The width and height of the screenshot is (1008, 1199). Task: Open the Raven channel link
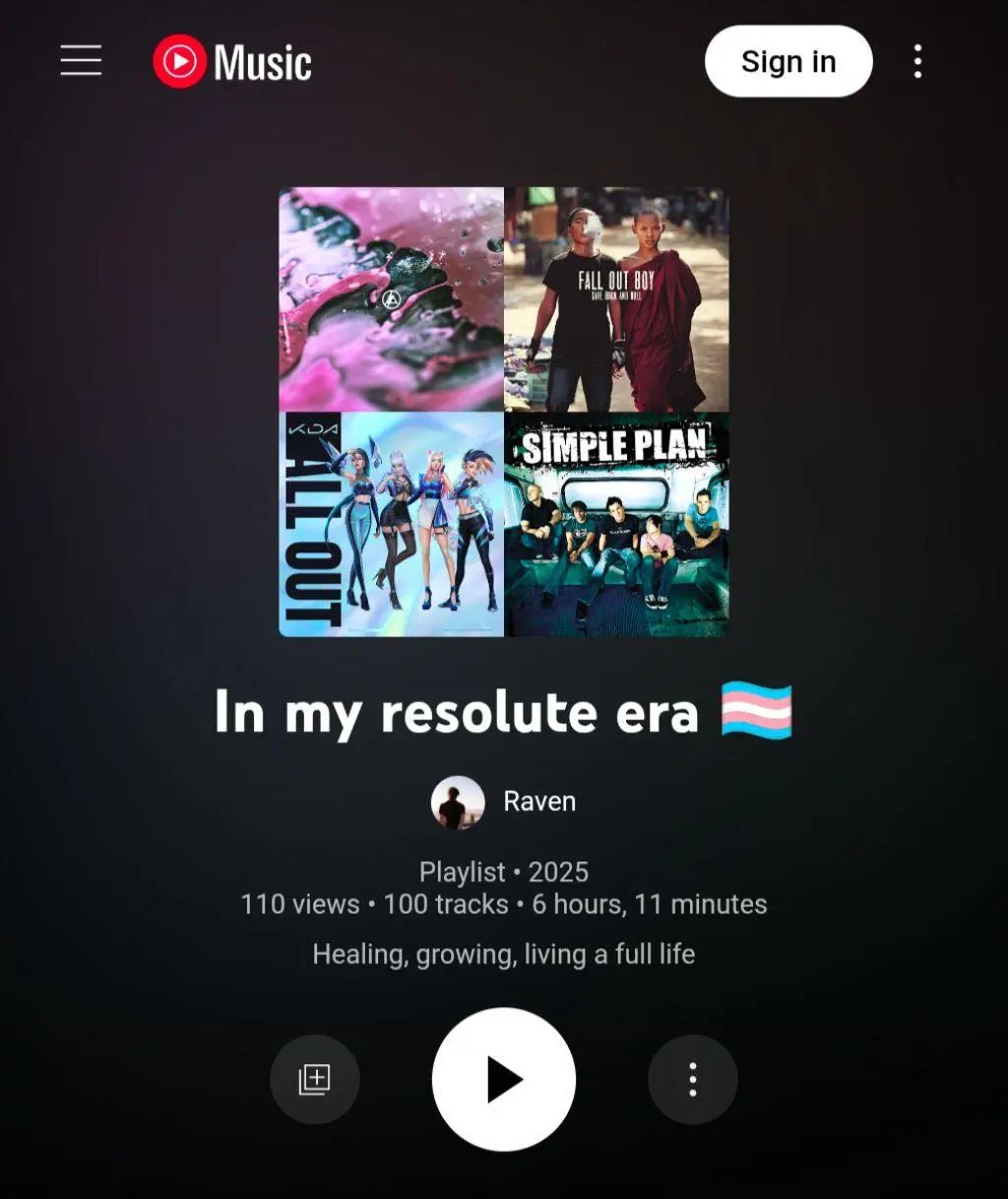pyautogui.click(x=539, y=801)
